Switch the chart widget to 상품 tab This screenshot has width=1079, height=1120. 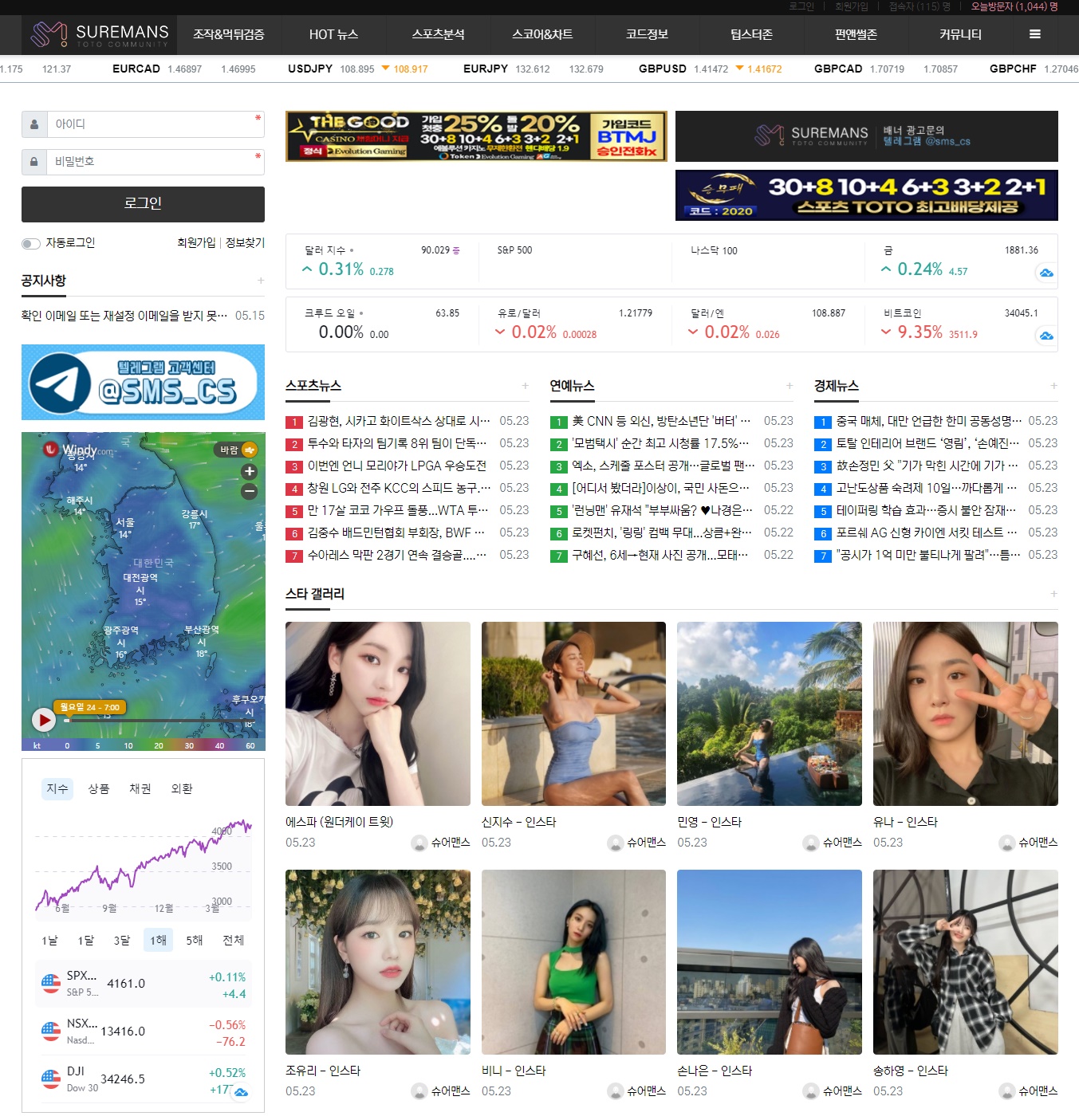pyautogui.click(x=99, y=788)
